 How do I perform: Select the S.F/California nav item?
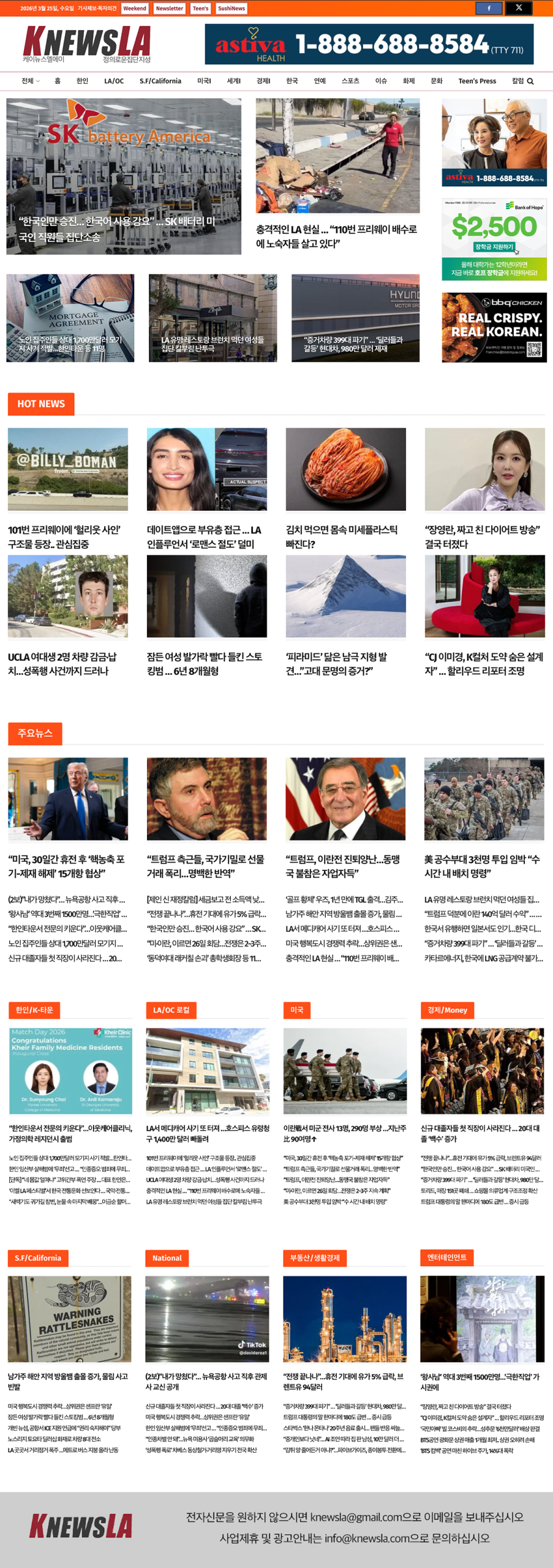(x=160, y=81)
